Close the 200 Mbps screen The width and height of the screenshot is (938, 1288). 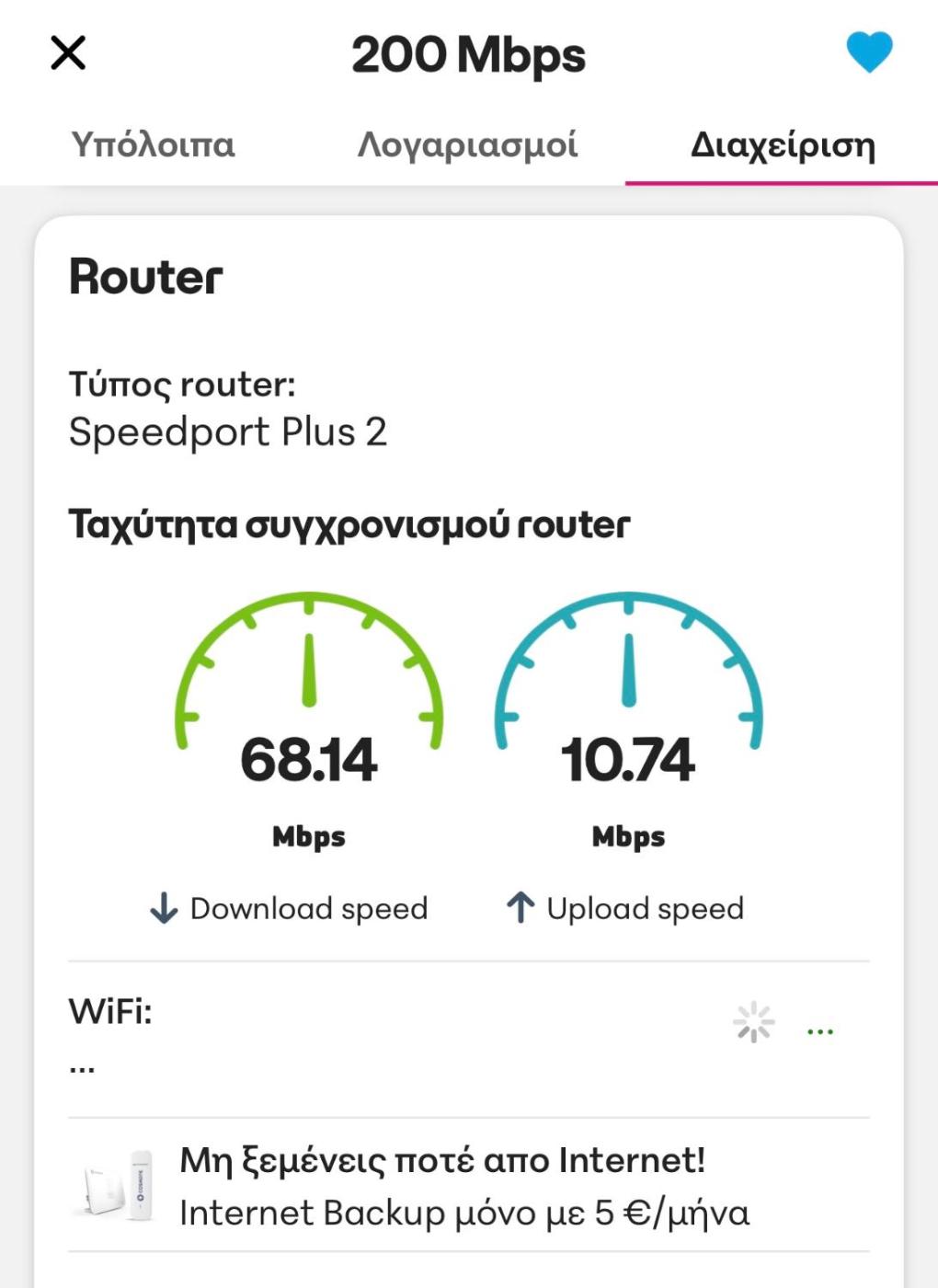(68, 53)
